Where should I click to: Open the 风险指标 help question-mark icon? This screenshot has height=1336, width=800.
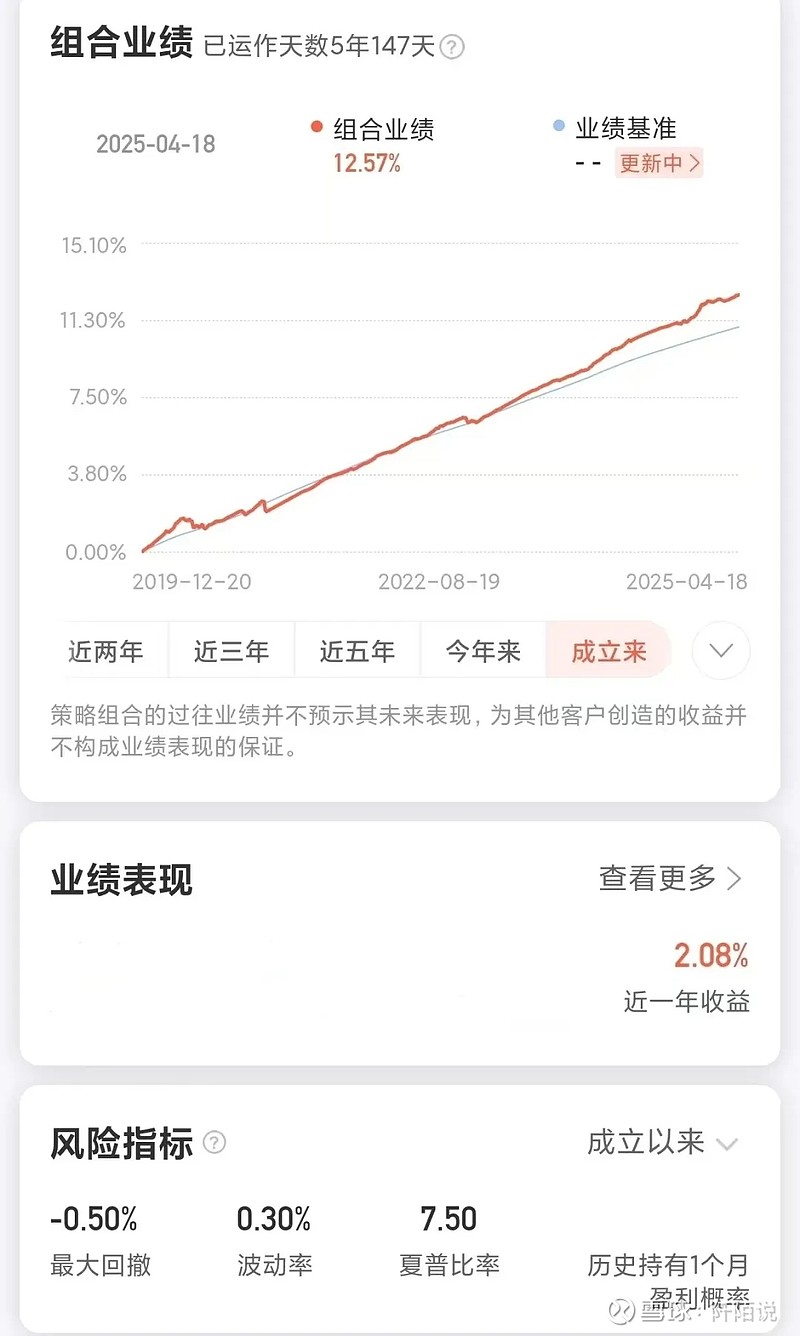click(x=215, y=1141)
